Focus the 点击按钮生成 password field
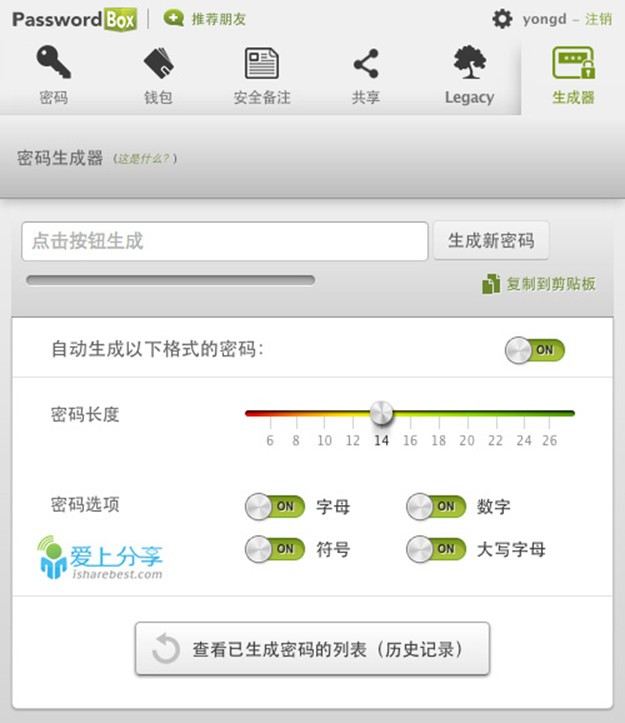The image size is (625, 723). point(225,241)
